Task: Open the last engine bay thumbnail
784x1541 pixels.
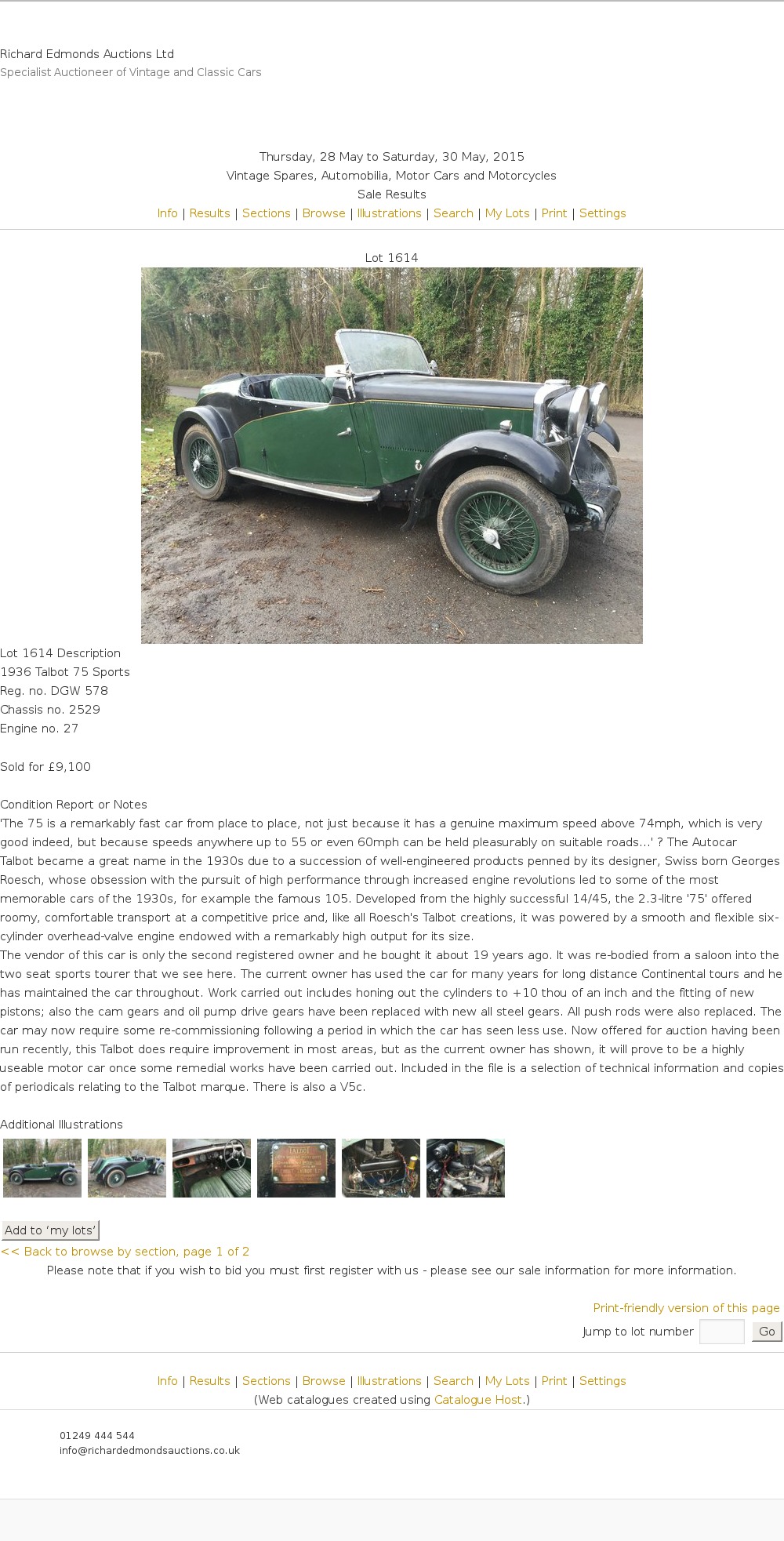Action: click(466, 1168)
